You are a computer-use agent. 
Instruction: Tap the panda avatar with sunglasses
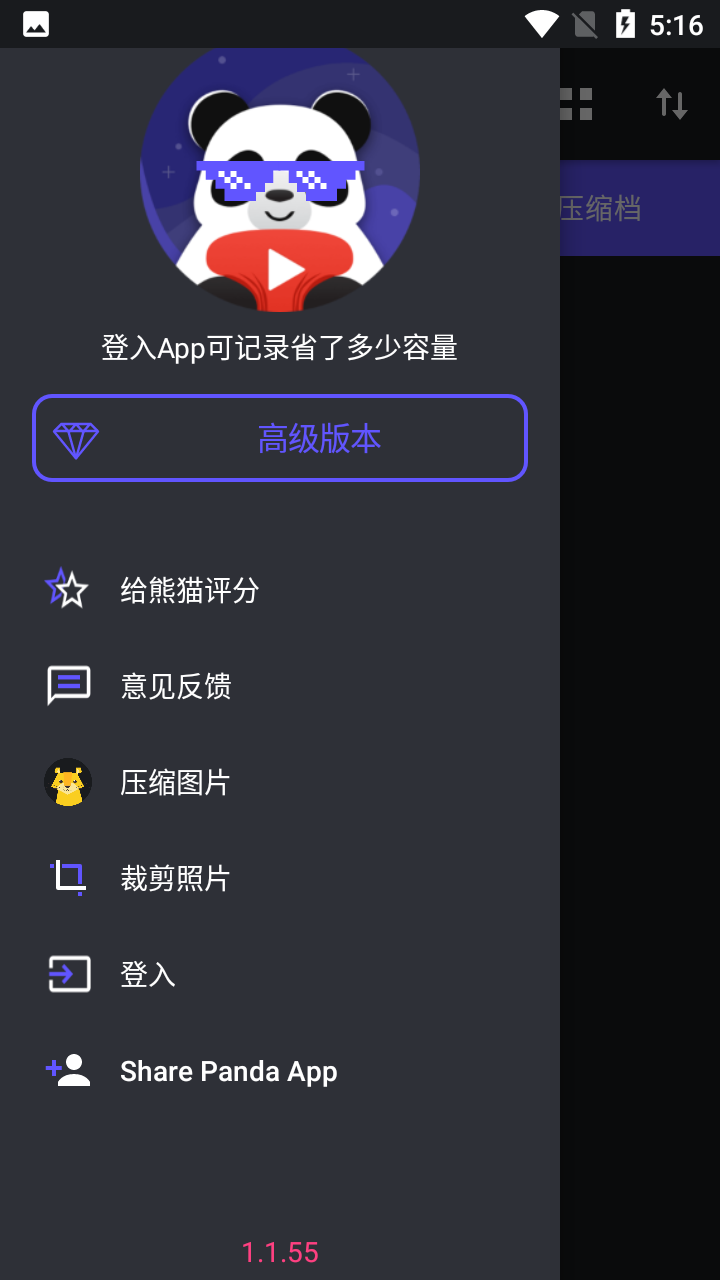280,178
